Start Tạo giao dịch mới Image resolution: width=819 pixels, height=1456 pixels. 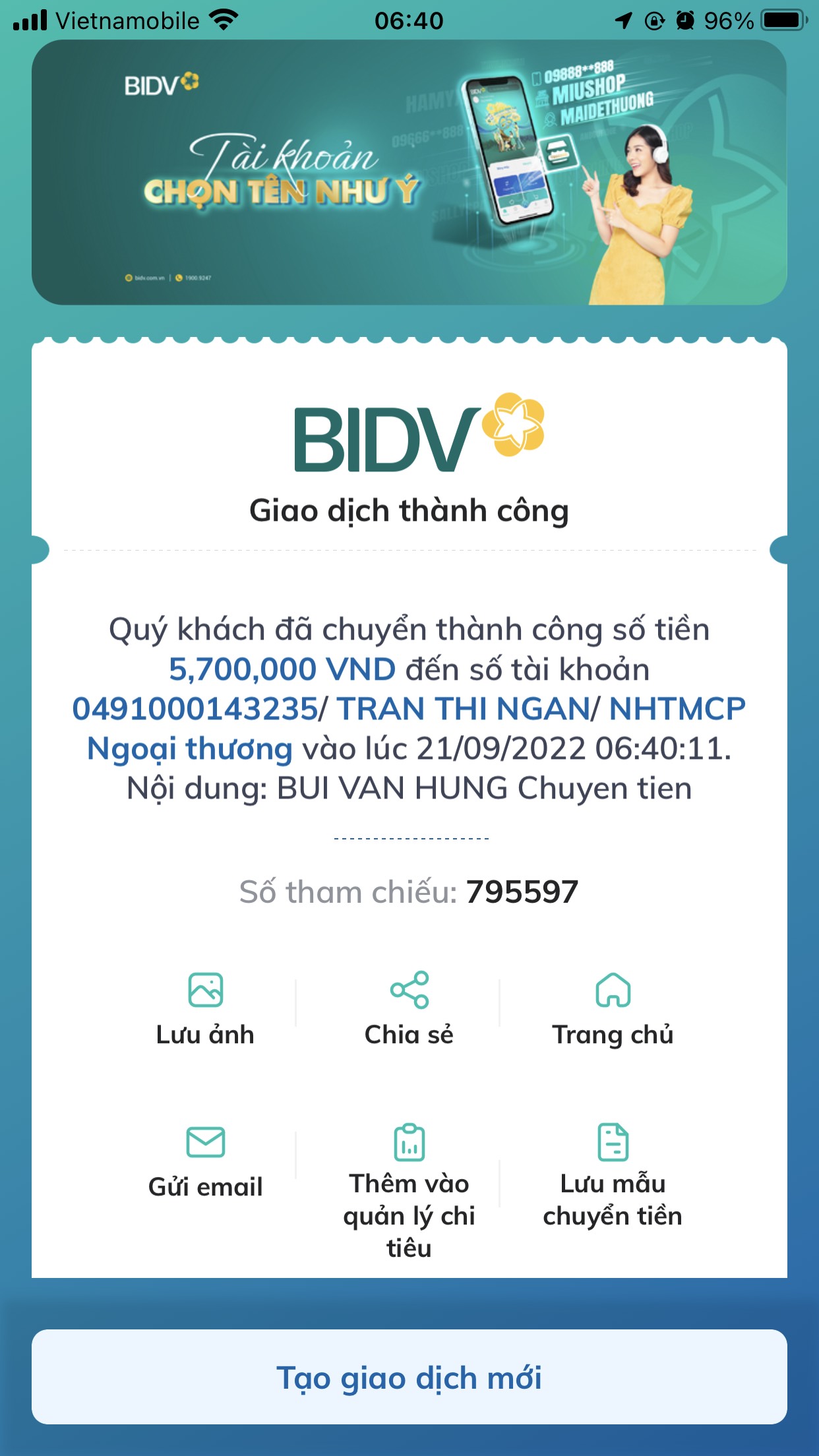(x=409, y=1378)
